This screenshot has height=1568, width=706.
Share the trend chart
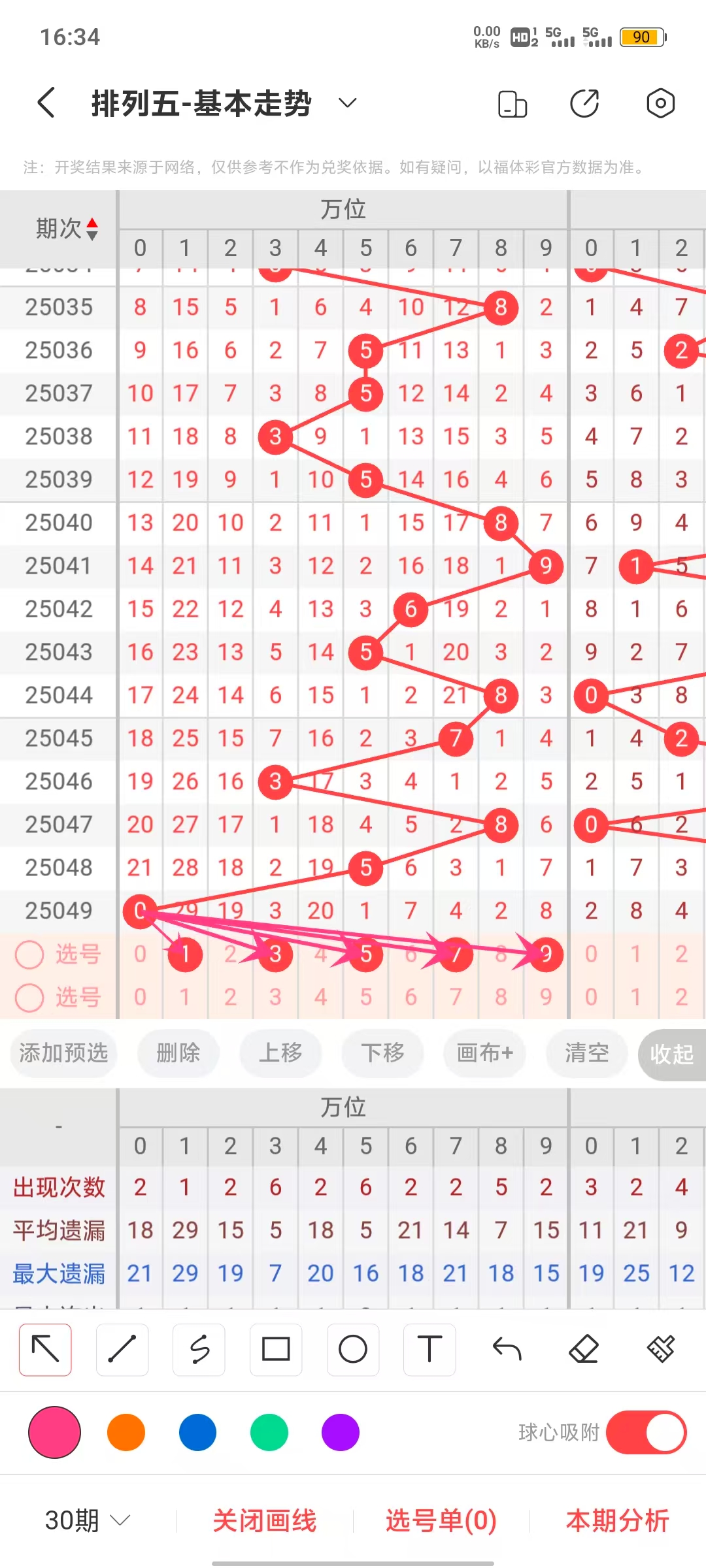tap(584, 103)
